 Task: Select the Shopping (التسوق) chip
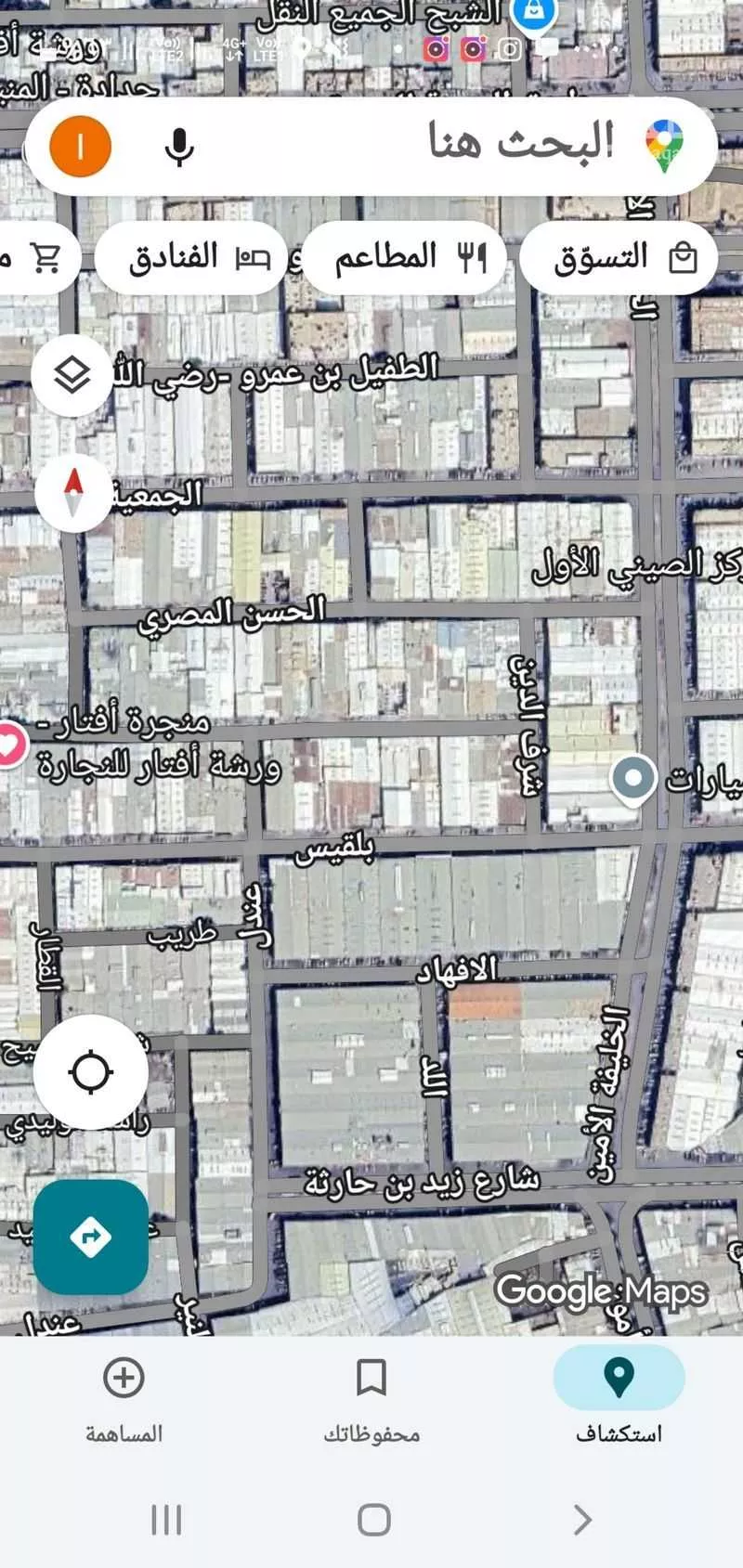click(619, 257)
